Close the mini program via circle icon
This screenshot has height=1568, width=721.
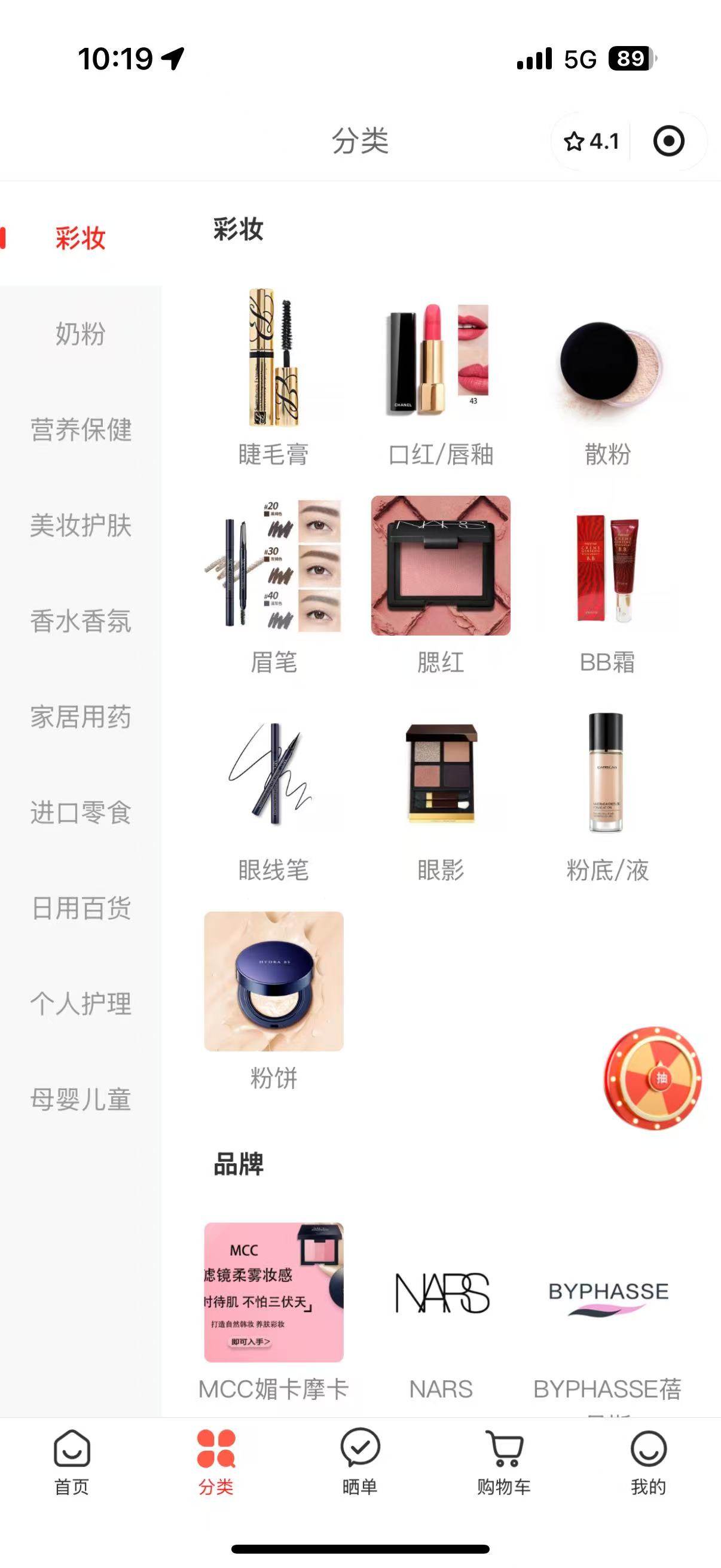coord(668,141)
